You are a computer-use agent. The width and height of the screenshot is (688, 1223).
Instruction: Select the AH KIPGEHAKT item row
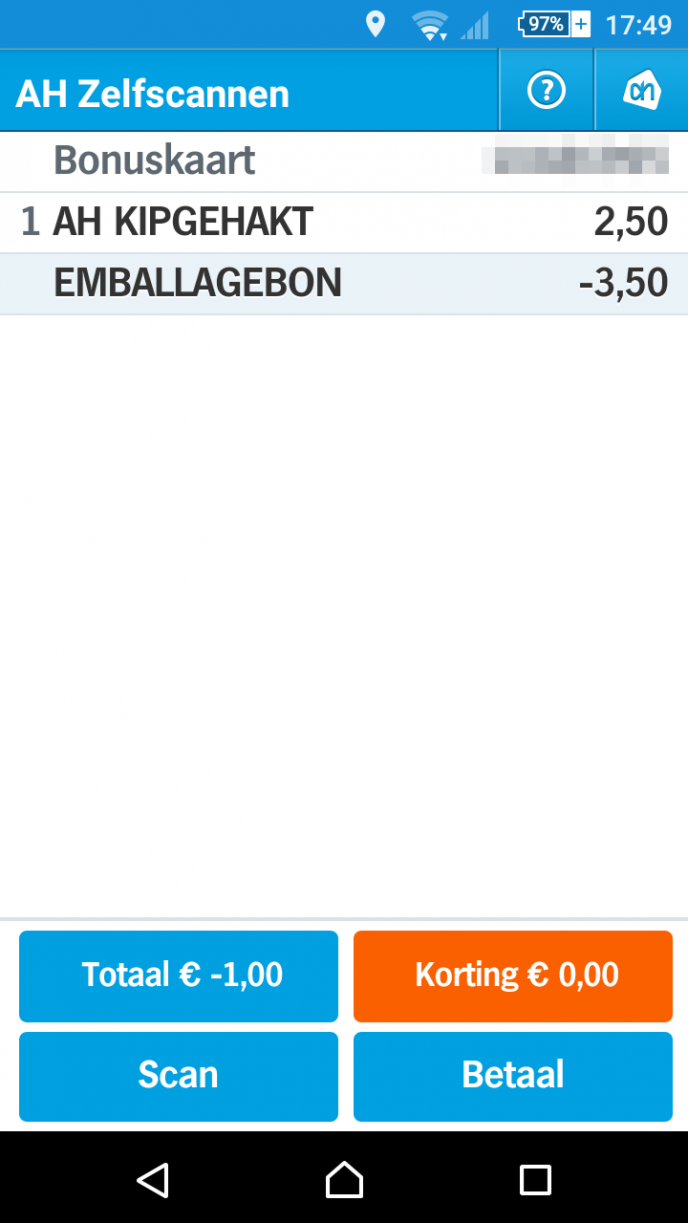point(344,222)
